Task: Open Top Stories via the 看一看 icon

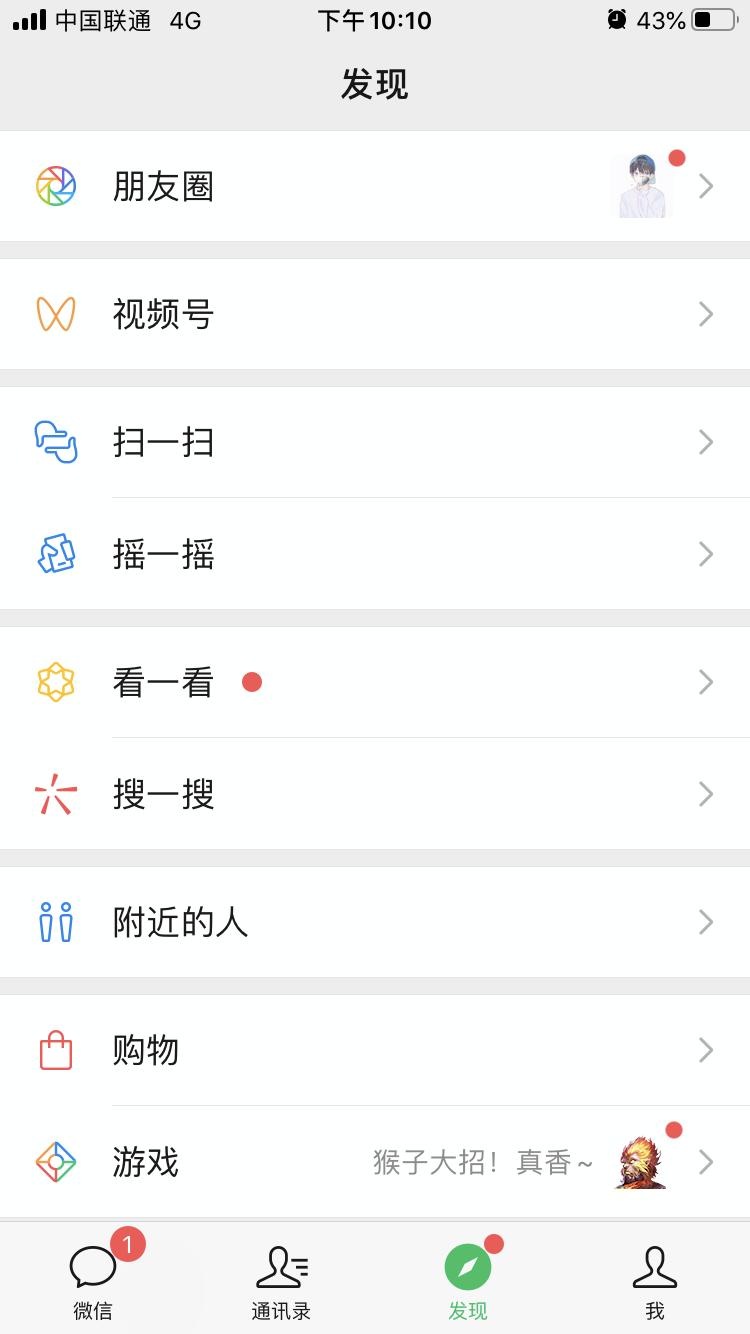Action: pos(55,682)
